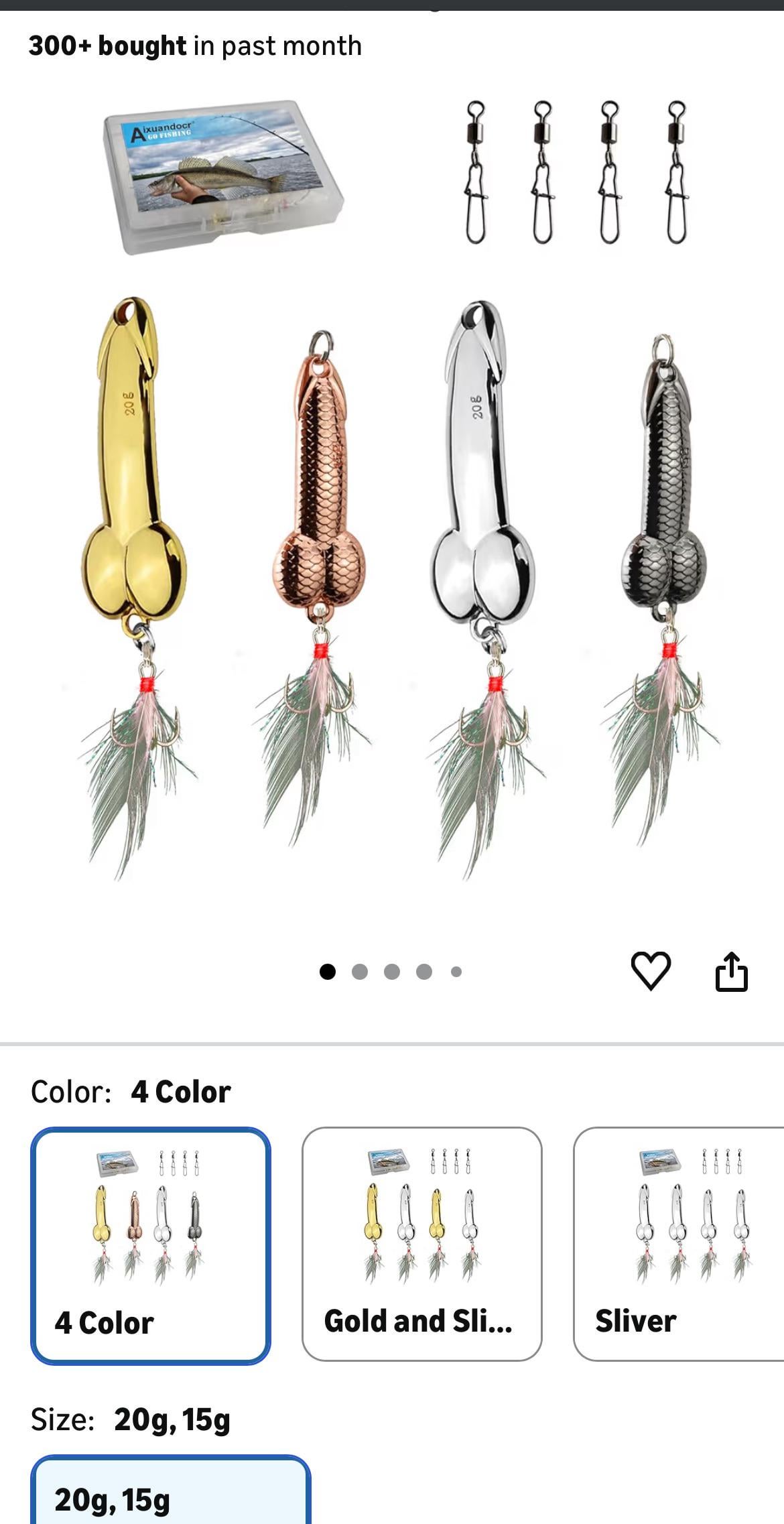784x1524 pixels.
Task: Select the 4 Color option
Action: pyautogui.click(x=151, y=1245)
